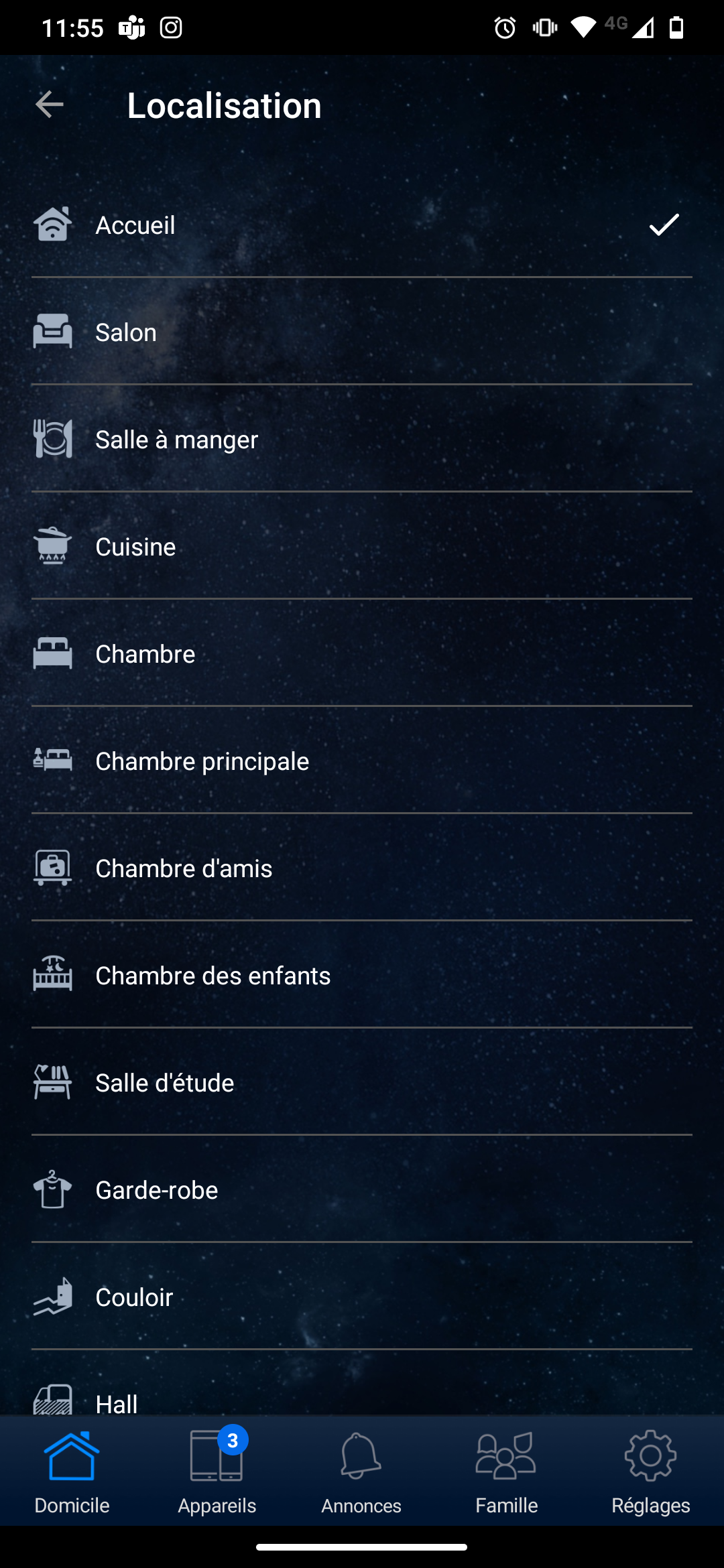Select Couloir as the location

[362, 1297]
